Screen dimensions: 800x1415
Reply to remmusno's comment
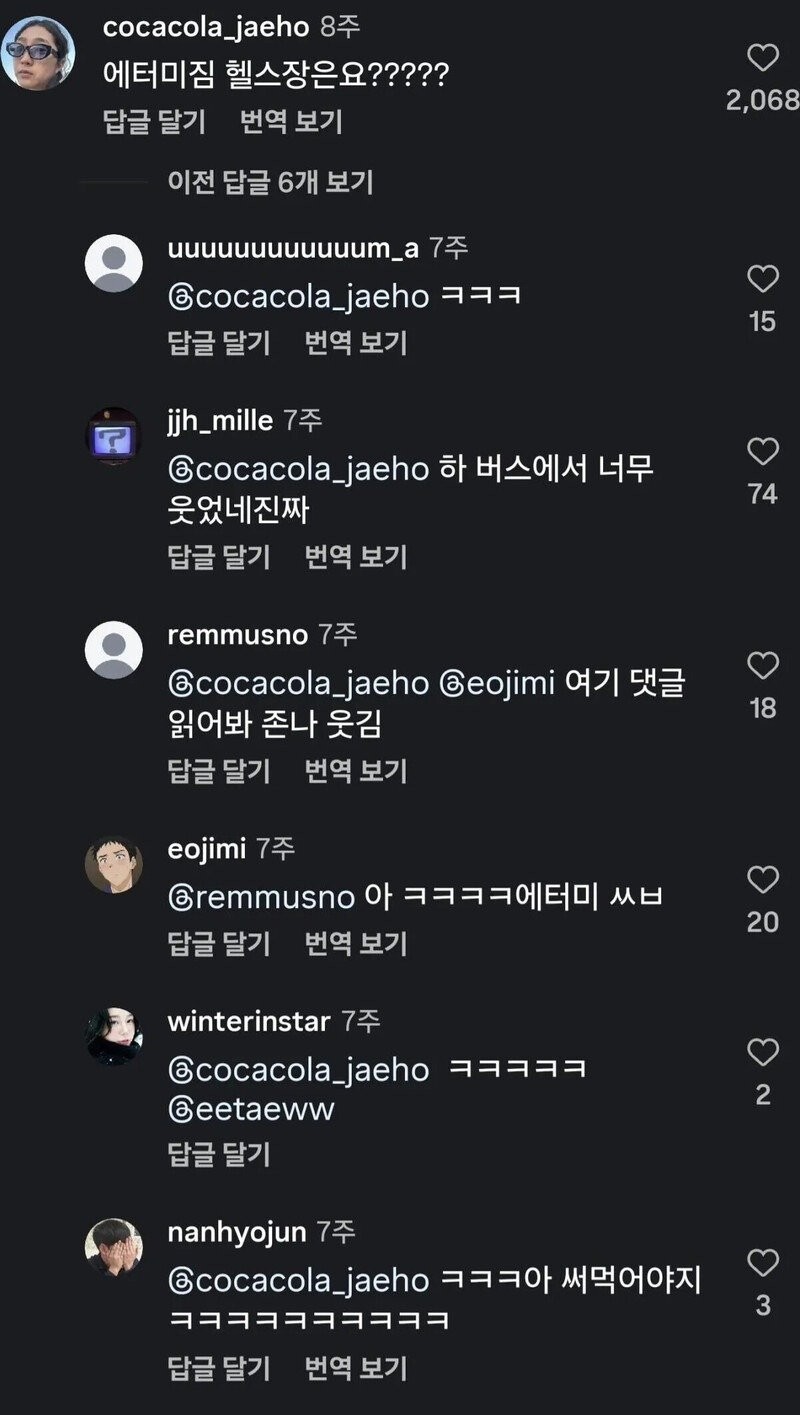219,771
